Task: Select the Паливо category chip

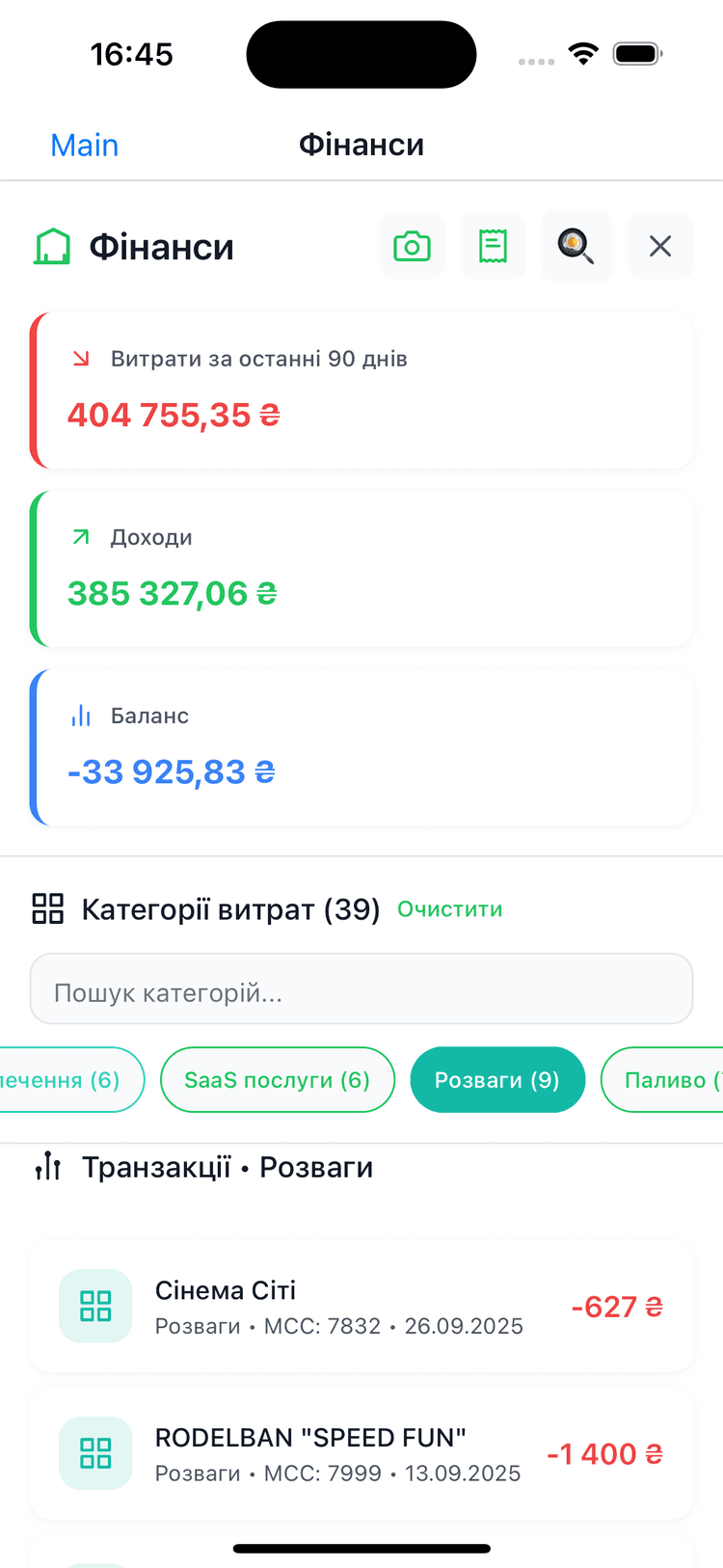Action: 667,1080
